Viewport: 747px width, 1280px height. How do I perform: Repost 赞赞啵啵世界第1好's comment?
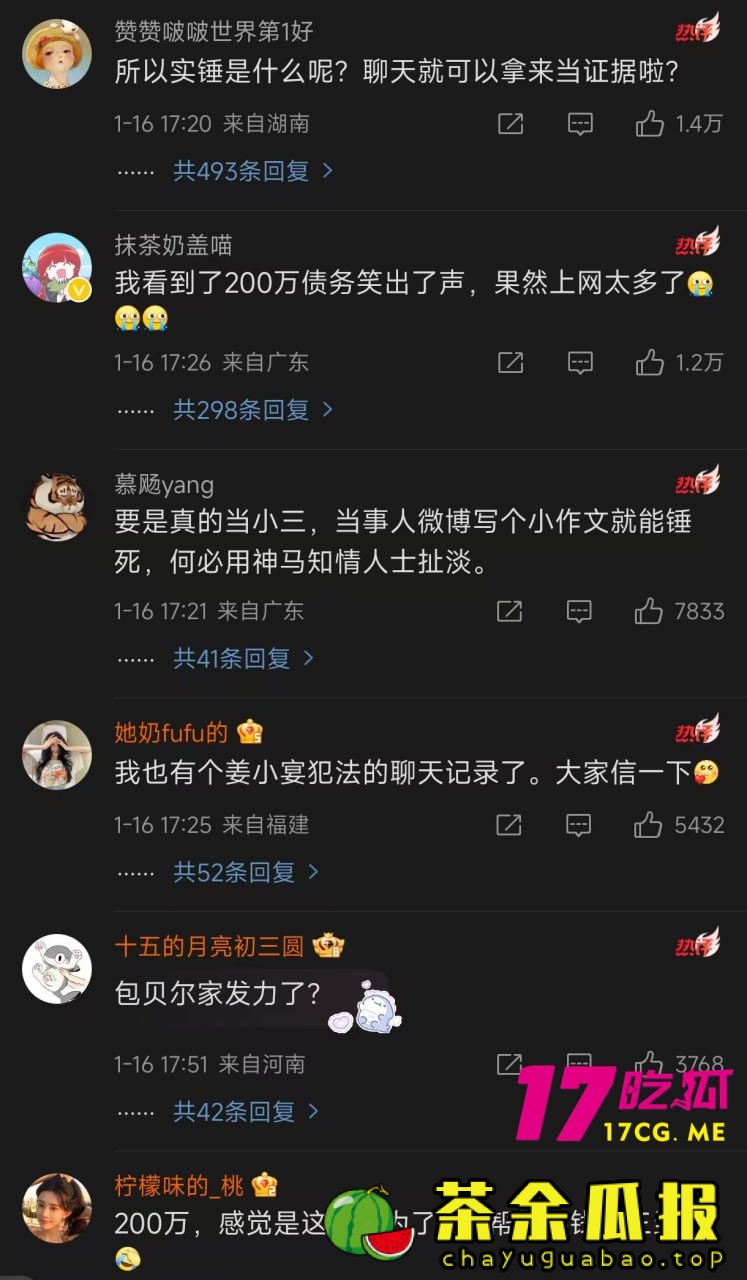(510, 124)
